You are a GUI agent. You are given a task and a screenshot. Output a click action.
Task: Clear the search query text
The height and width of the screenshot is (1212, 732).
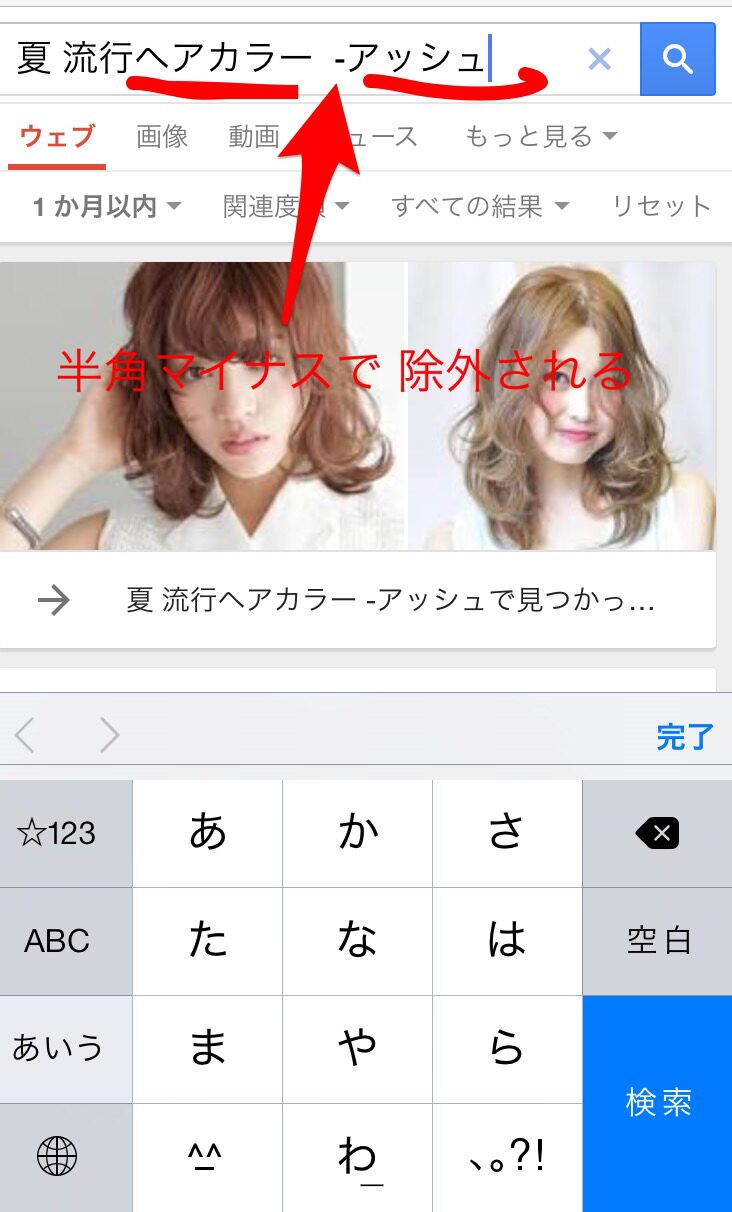(x=599, y=60)
